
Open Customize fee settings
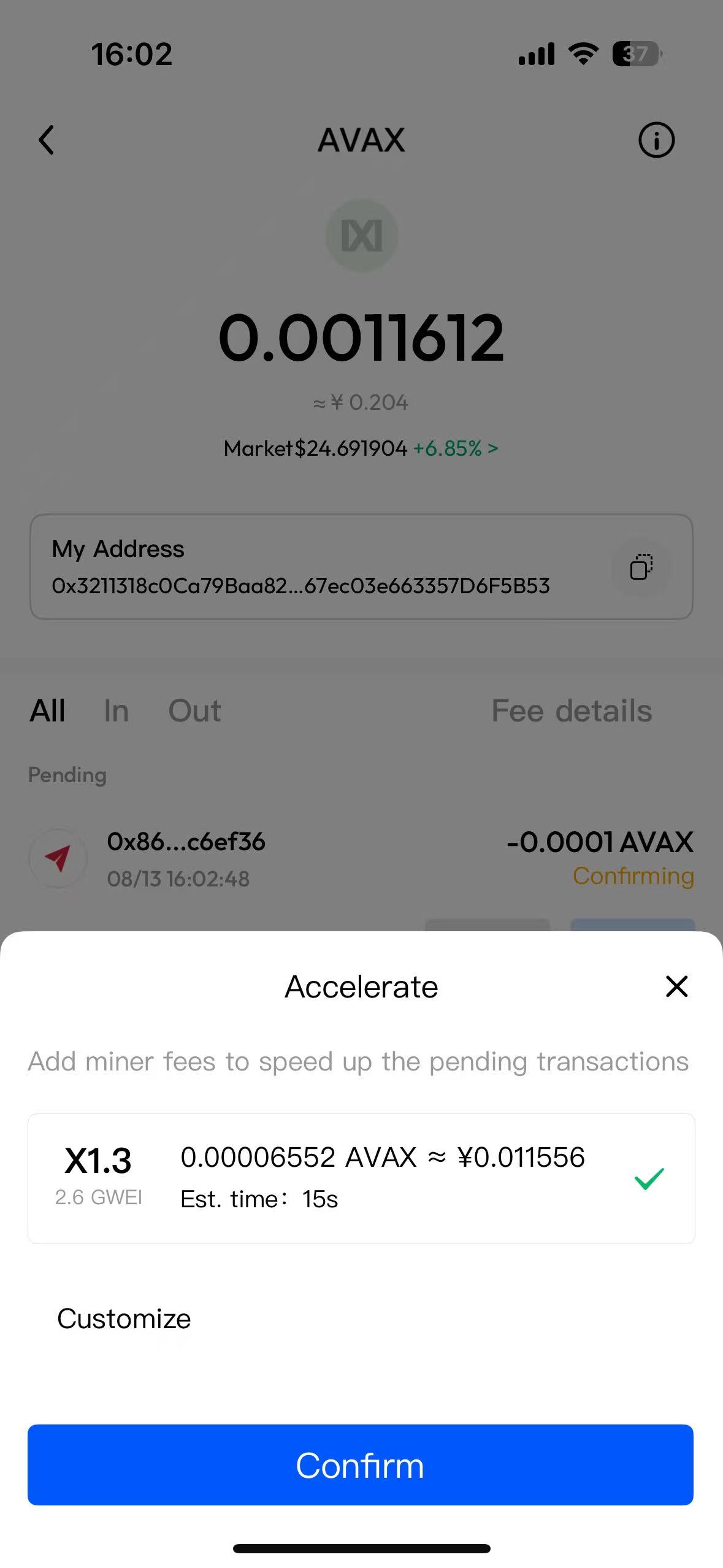[124, 1318]
